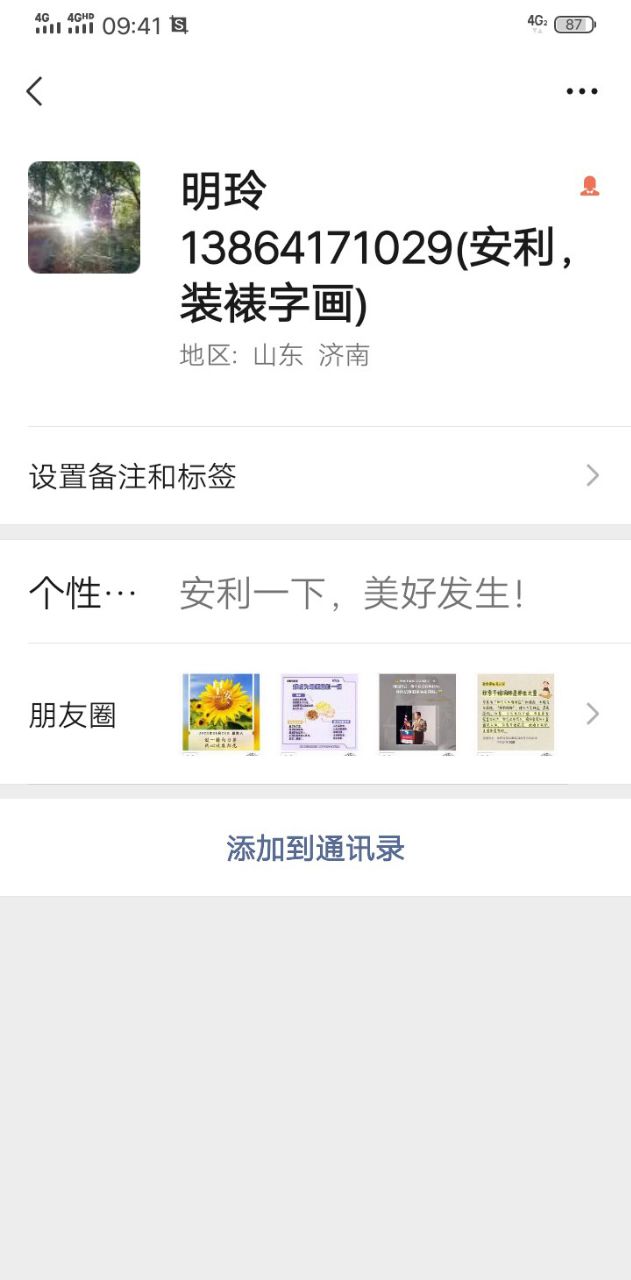Tap 添加到通讯录 button

click(315, 849)
